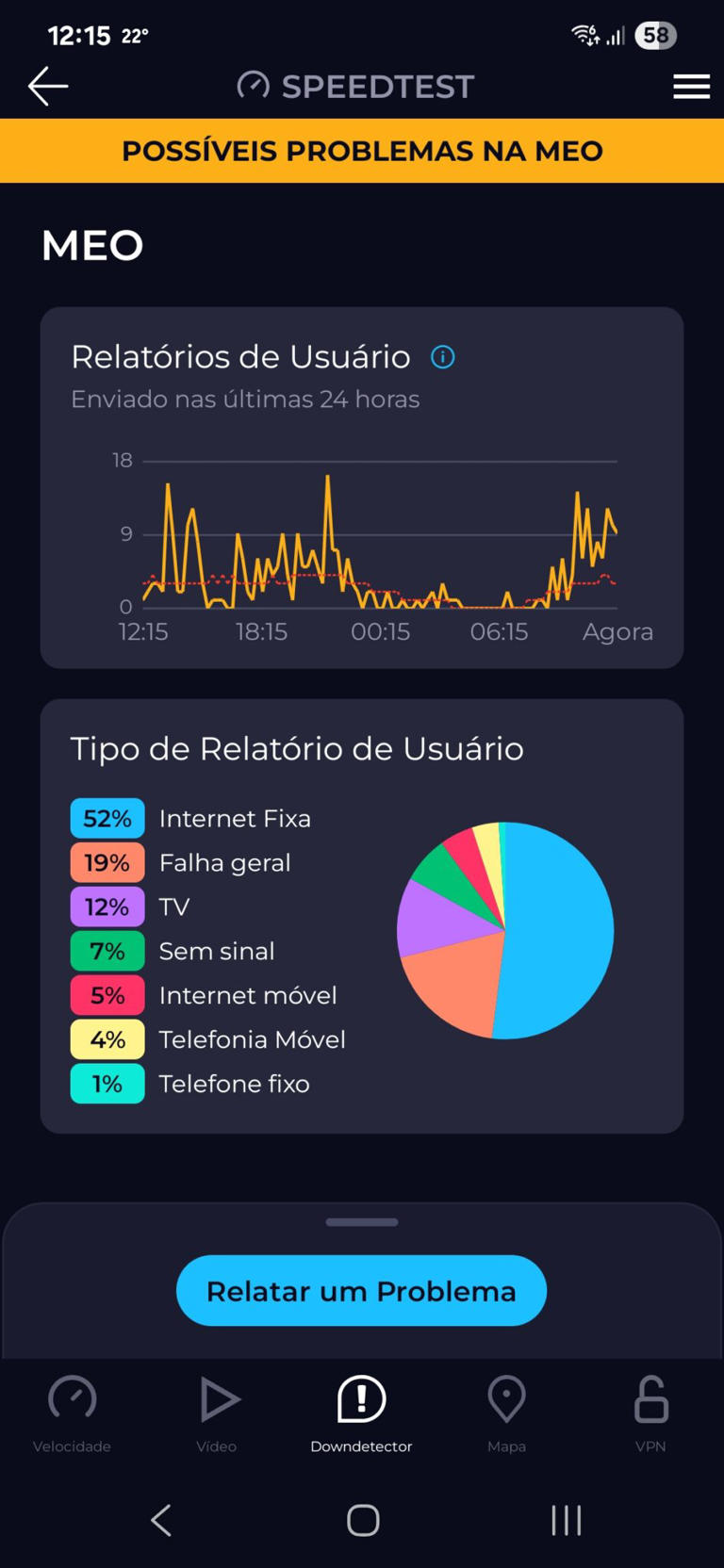Open the VPN feature icon
The image size is (724, 1568).
click(x=651, y=1407)
